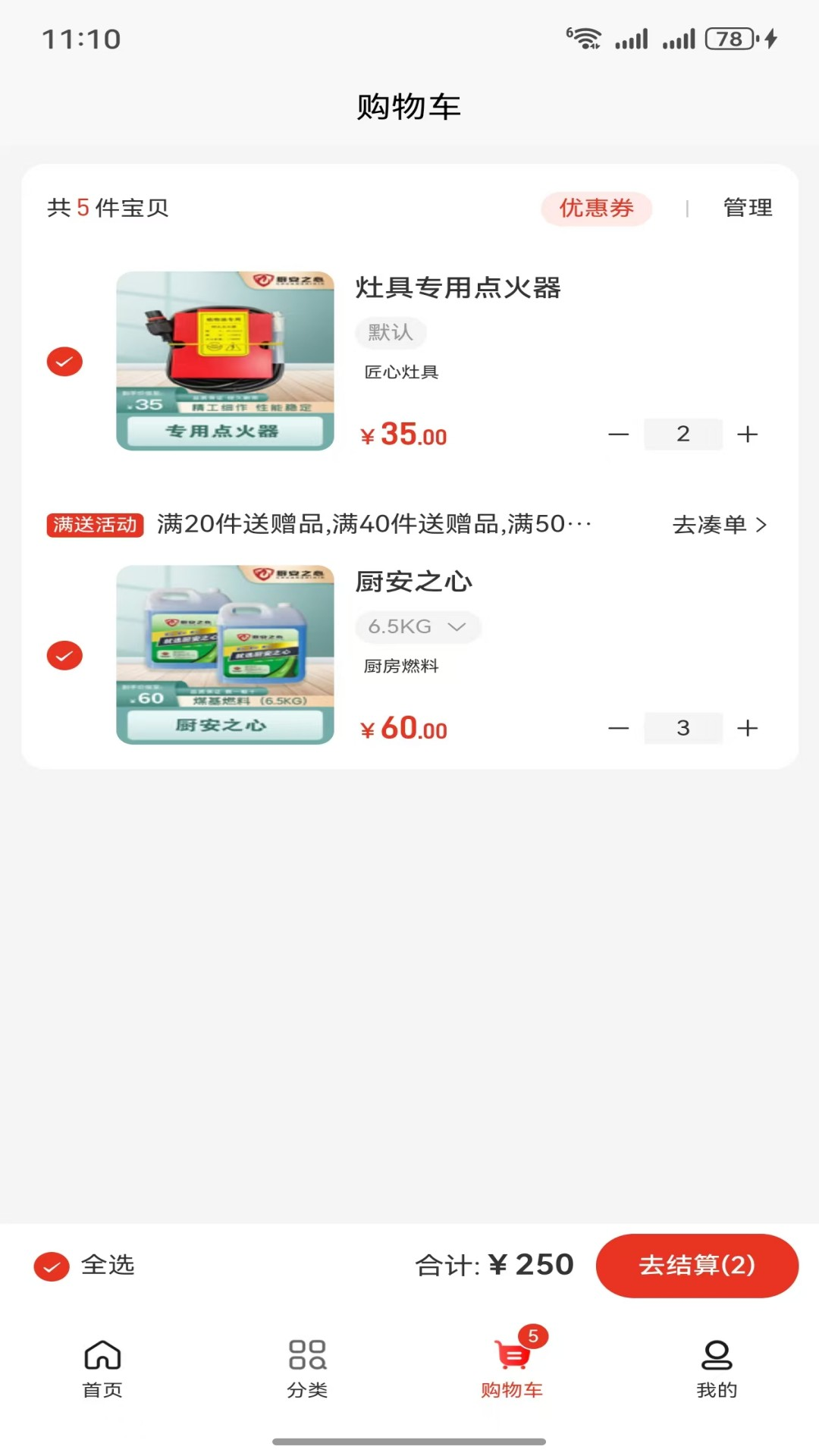The height and width of the screenshot is (1456, 819).
Task: Open the 管理 management mode
Action: pos(747,207)
